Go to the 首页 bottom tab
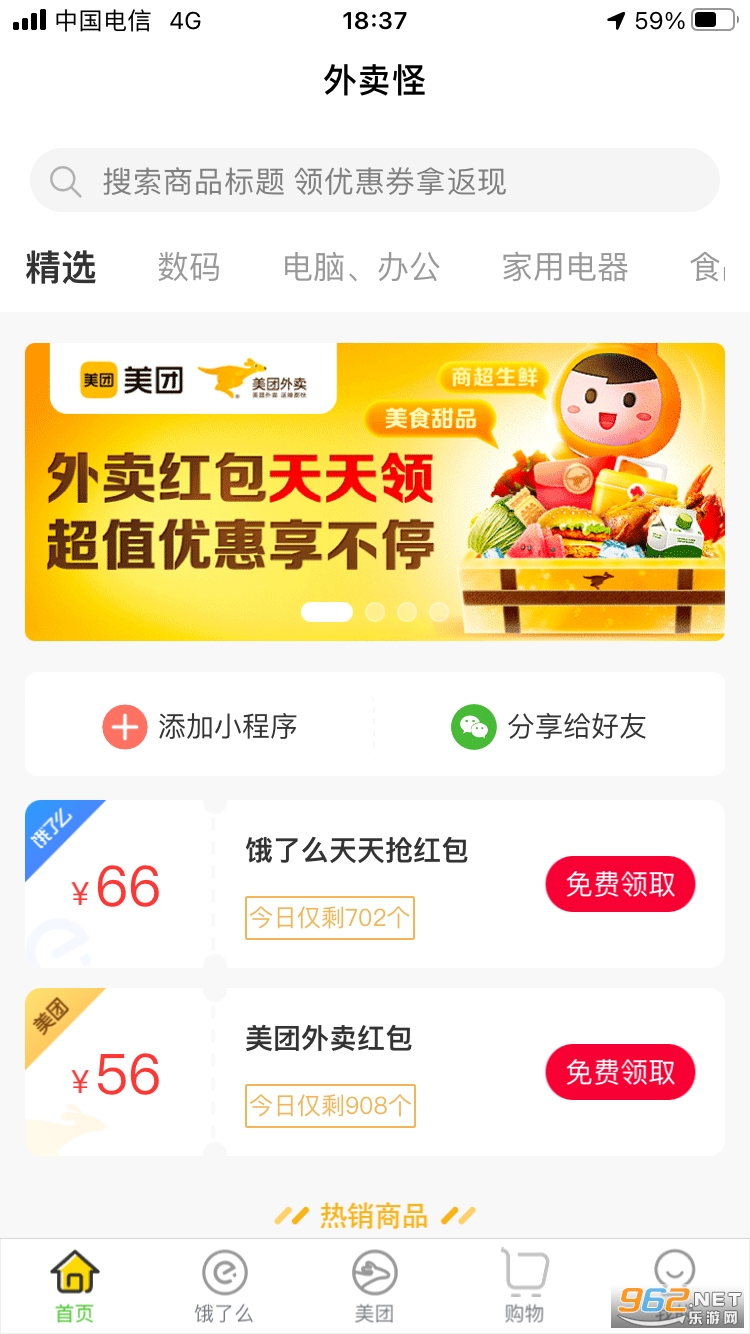750x1334 pixels. pos(75,1286)
